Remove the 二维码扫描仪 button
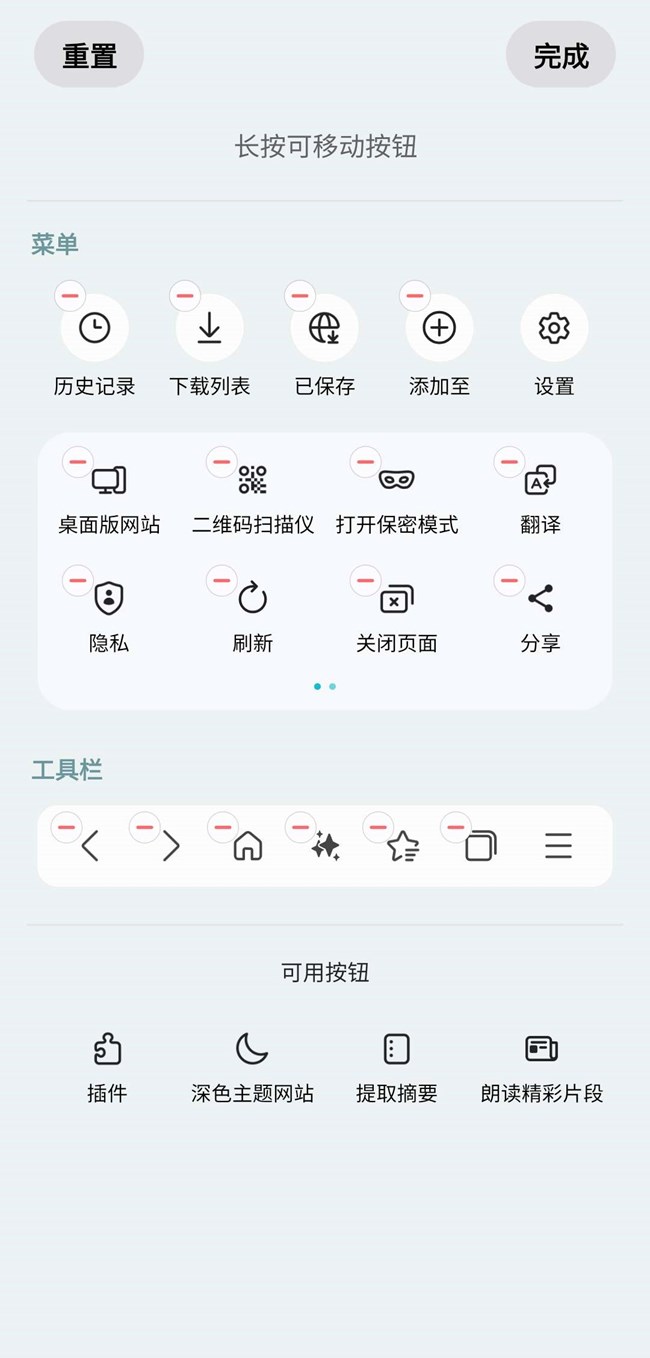The height and width of the screenshot is (1358, 650). coord(221,461)
